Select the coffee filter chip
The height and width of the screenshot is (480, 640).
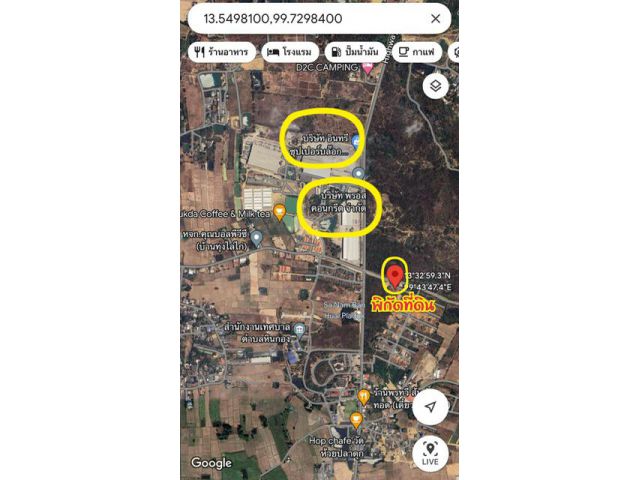pos(418,51)
